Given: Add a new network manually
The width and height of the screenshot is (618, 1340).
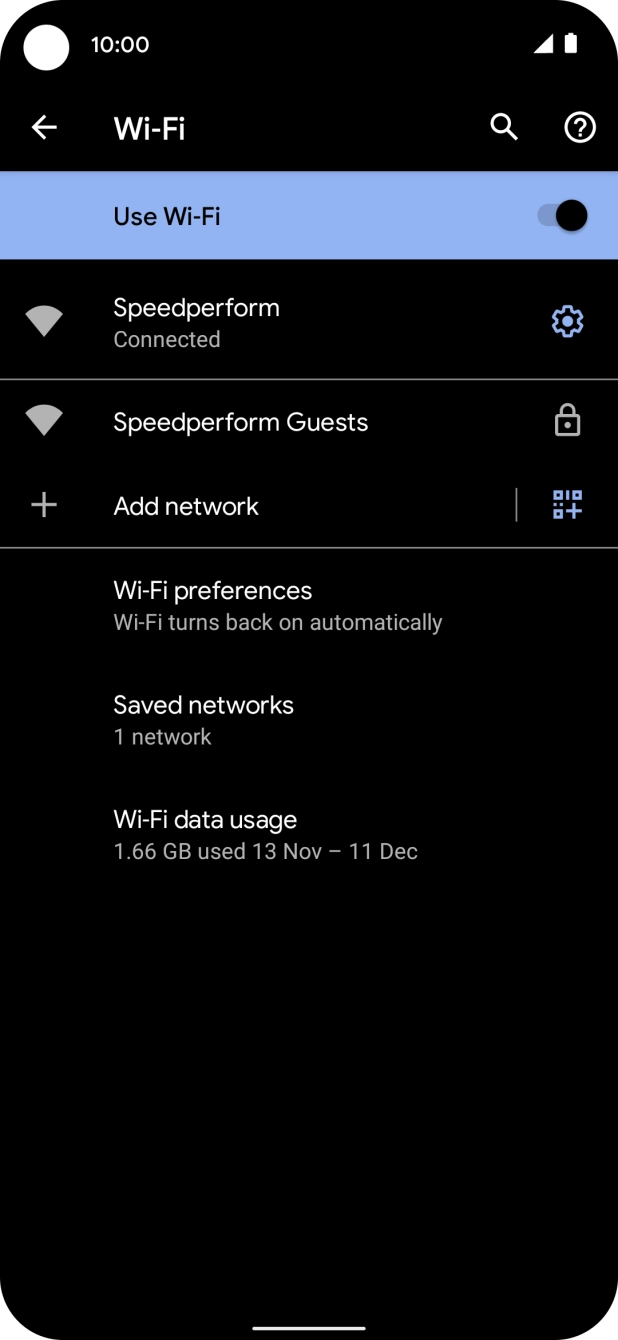Looking at the screenshot, I should pyautogui.click(x=186, y=506).
